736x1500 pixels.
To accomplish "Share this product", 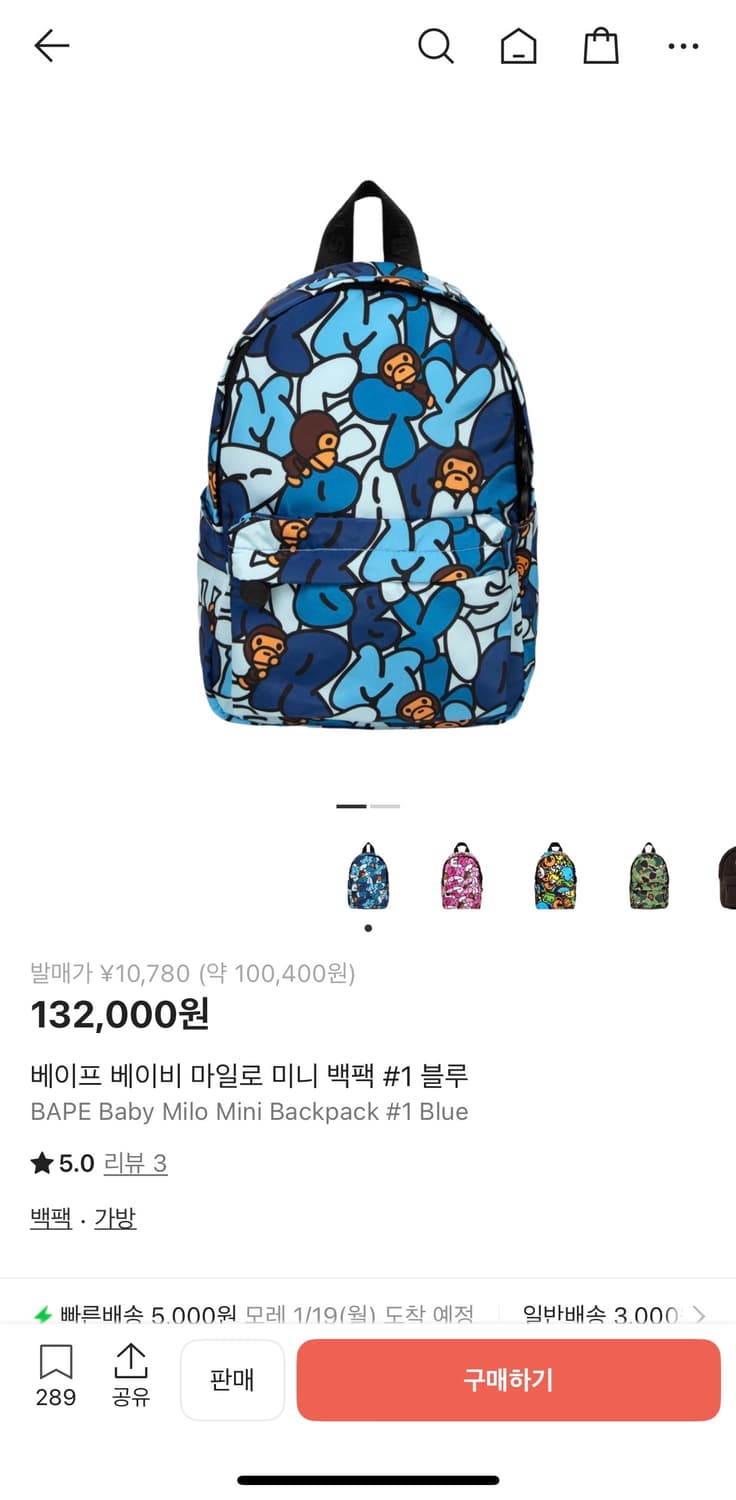I will click(130, 1375).
